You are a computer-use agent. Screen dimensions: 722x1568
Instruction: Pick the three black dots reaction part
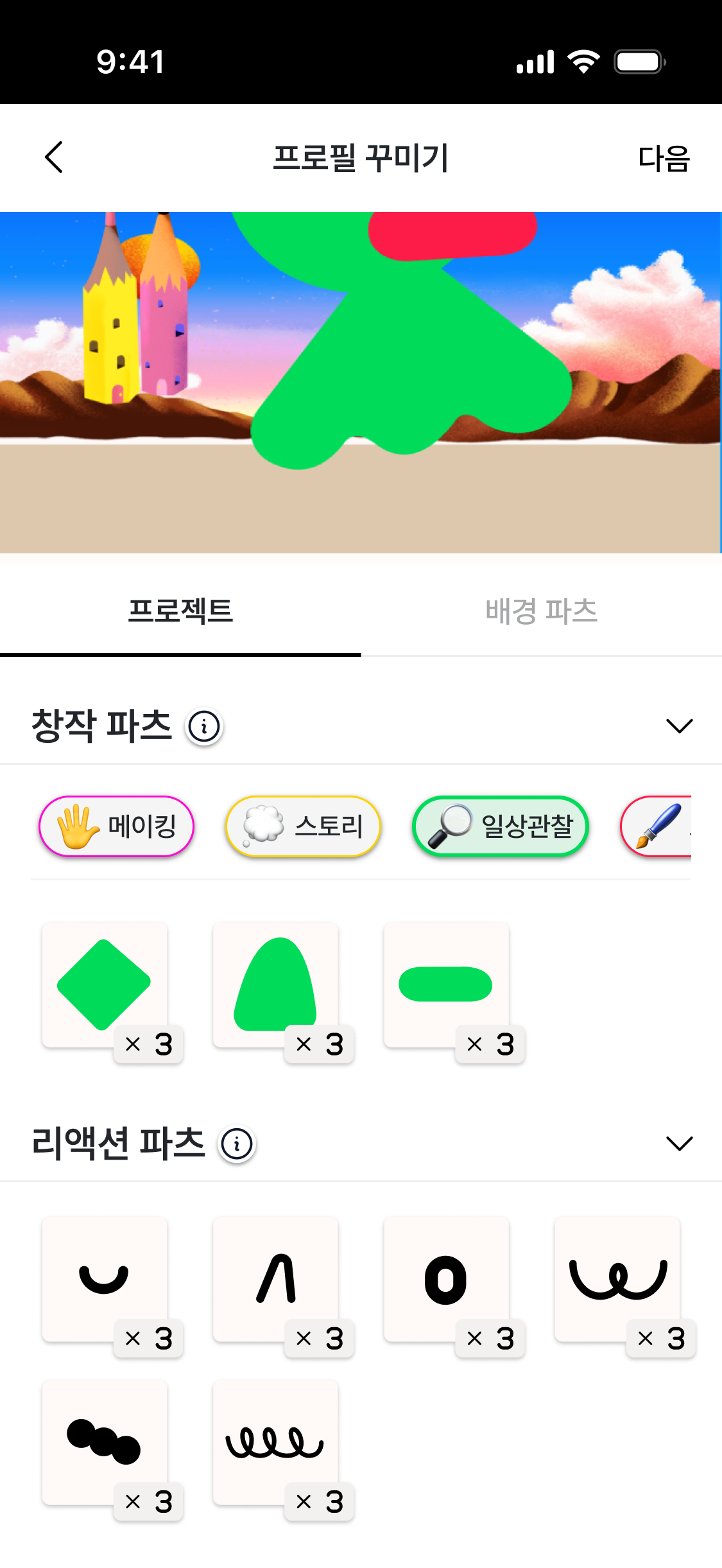click(x=105, y=1442)
